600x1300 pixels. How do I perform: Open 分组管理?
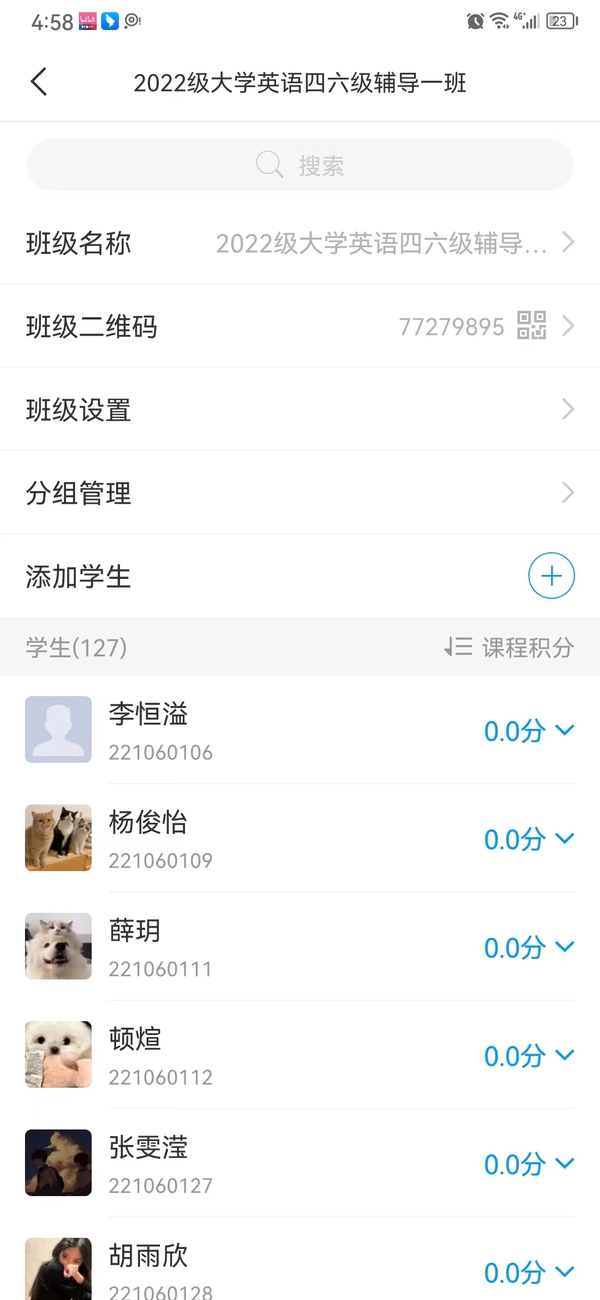300,493
